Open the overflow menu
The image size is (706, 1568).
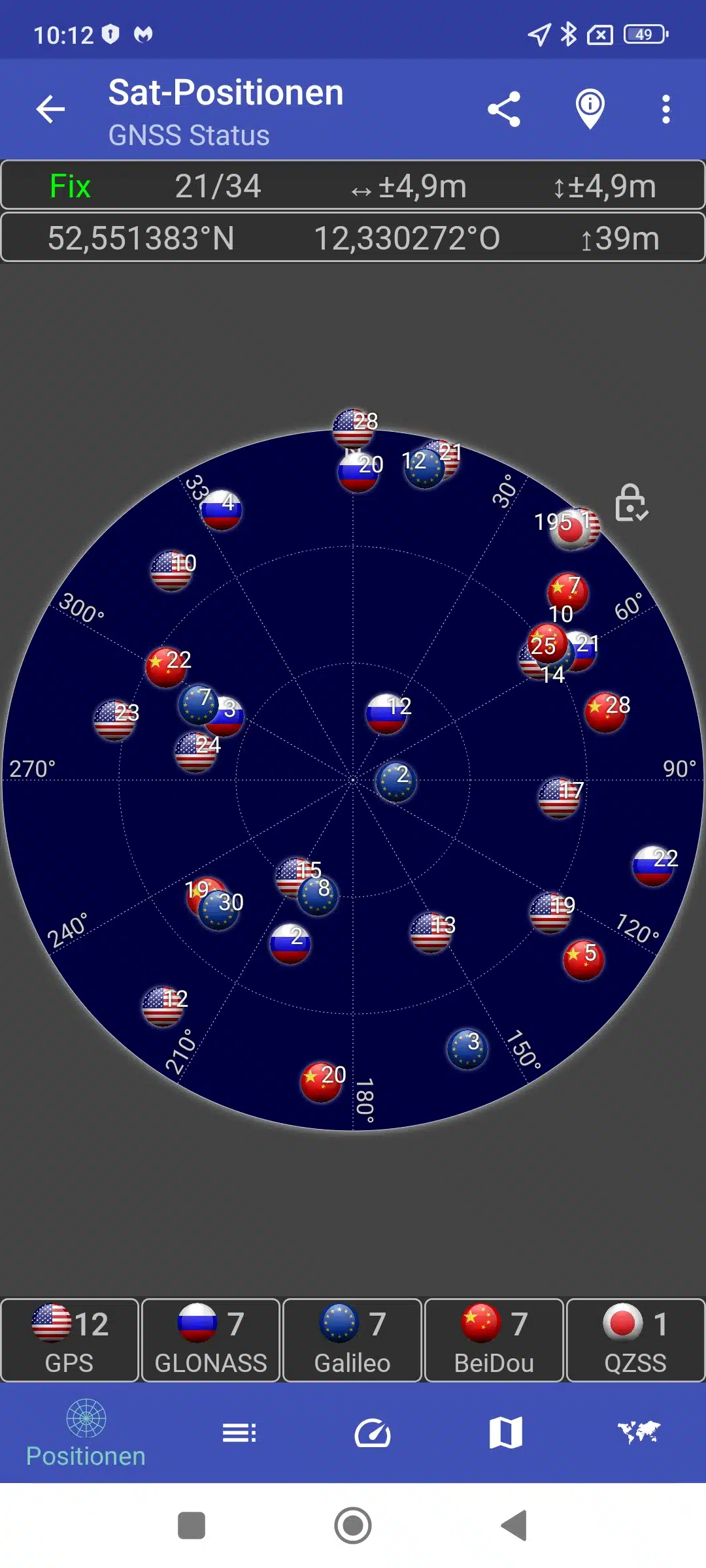pos(665,109)
